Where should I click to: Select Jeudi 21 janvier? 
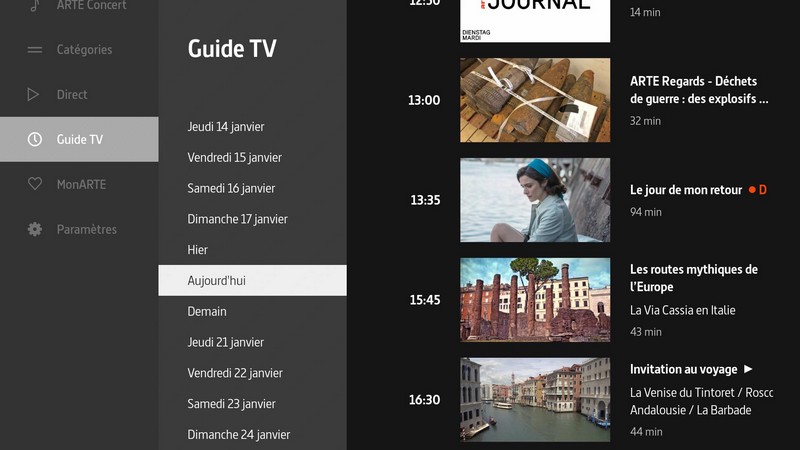[x=226, y=343]
